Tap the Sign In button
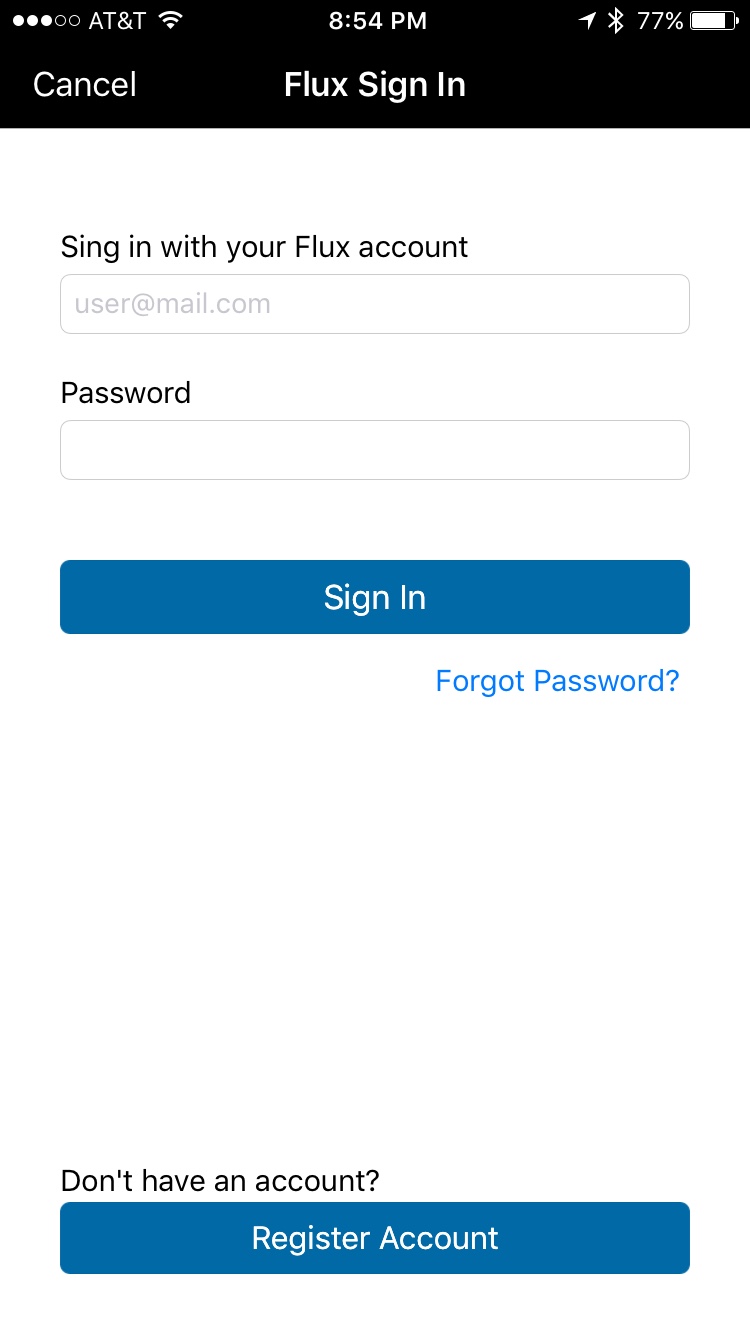 [375, 597]
